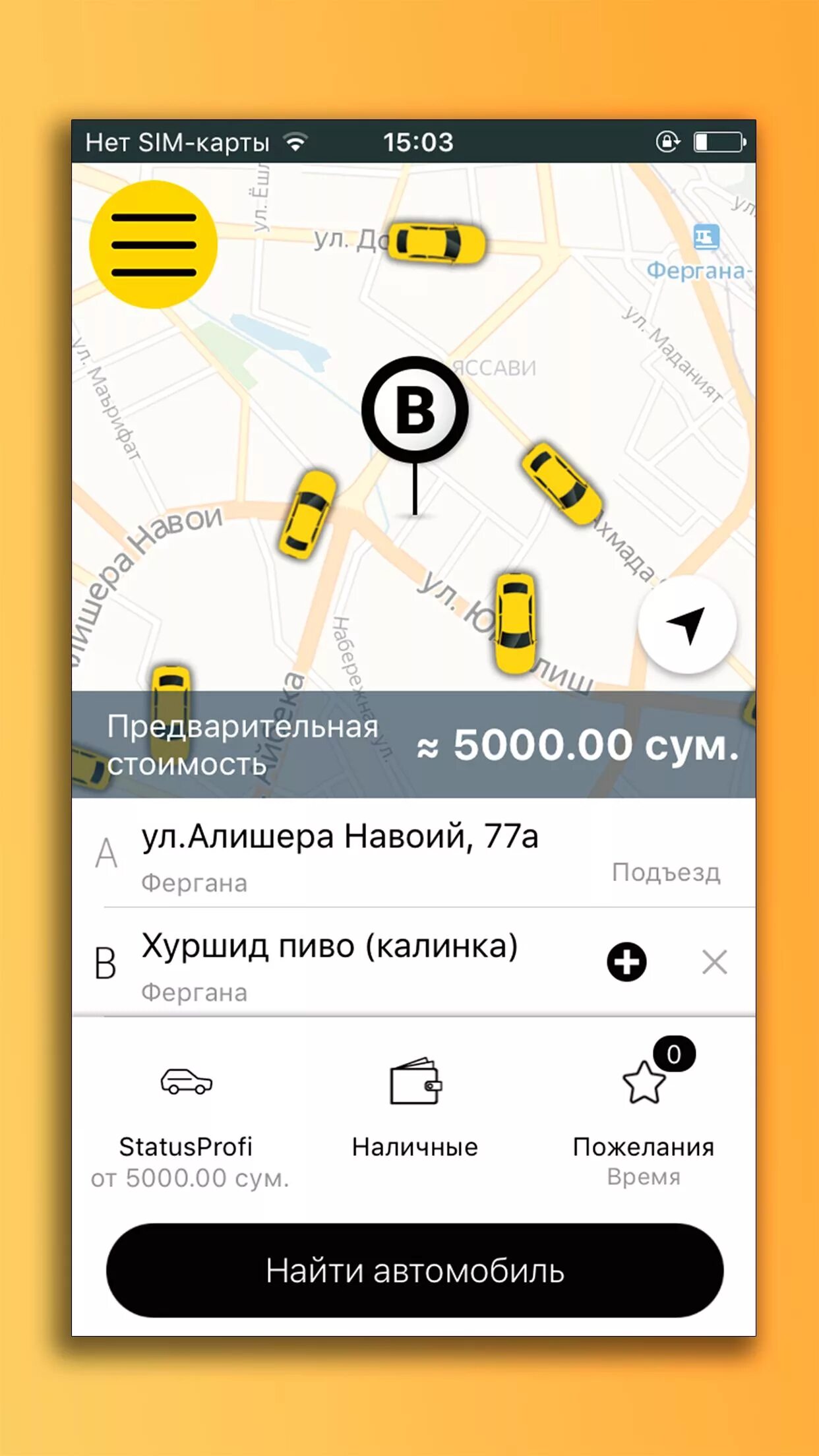Add another stop with the plus icon
This screenshot has width=819, height=1456.
(626, 962)
